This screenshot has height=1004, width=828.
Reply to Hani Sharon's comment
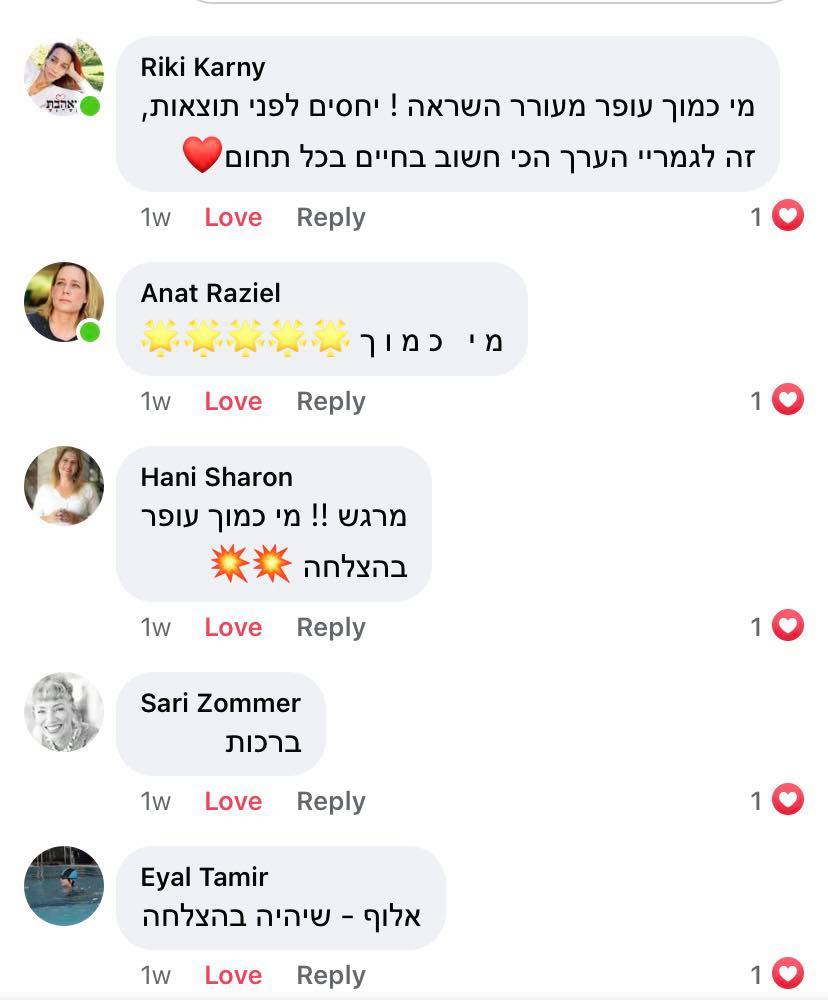click(330, 627)
